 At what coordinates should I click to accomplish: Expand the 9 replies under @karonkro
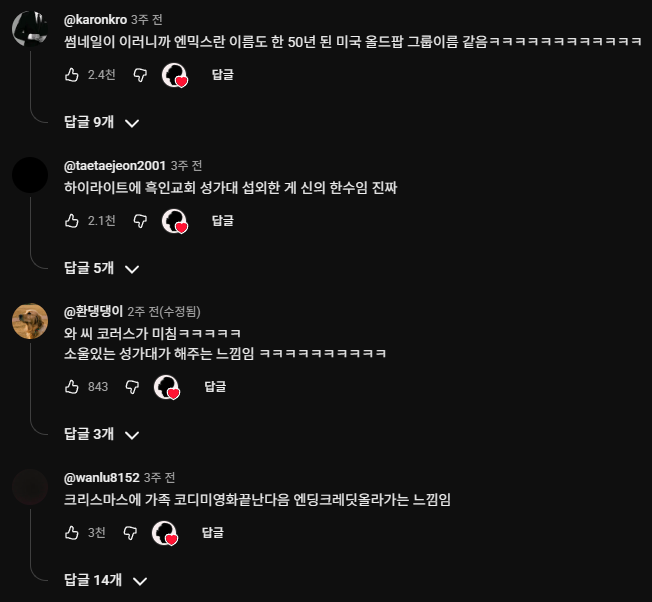(101, 122)
